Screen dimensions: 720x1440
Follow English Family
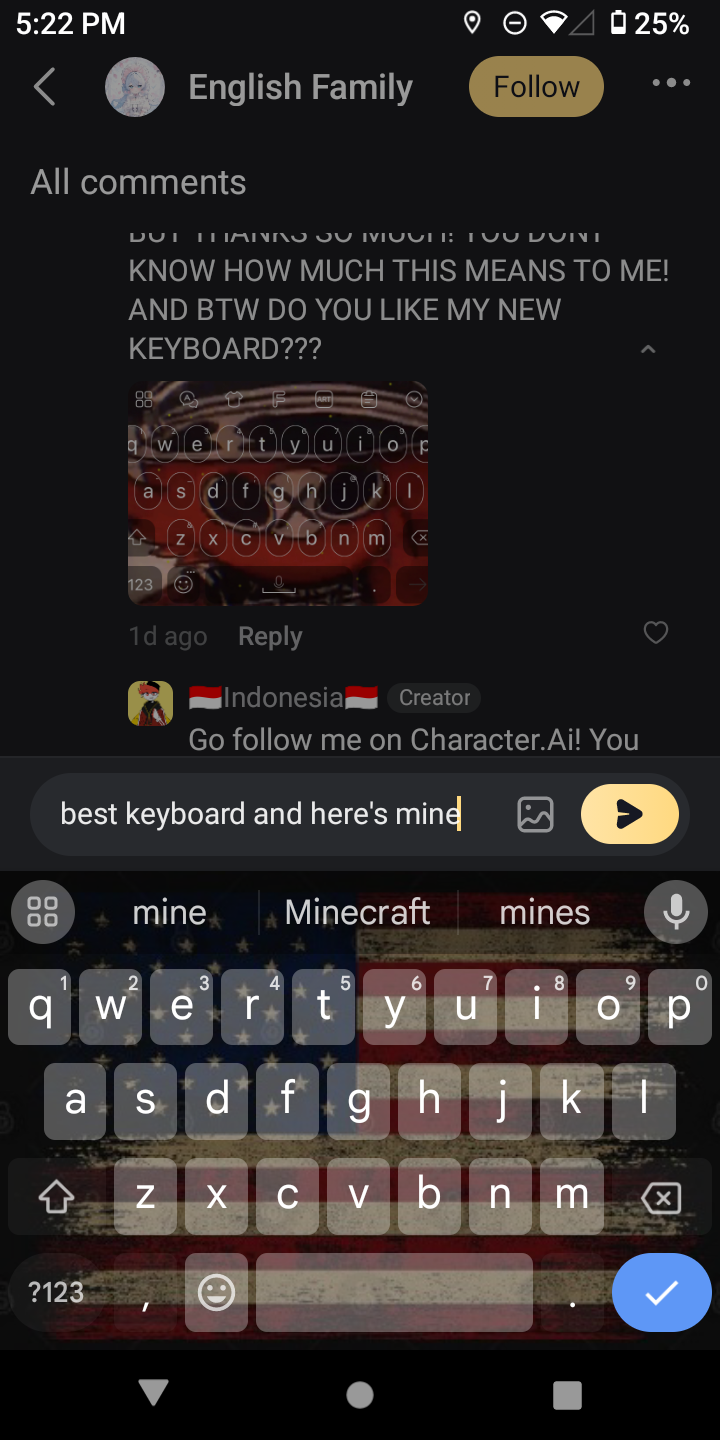[536, 87]
